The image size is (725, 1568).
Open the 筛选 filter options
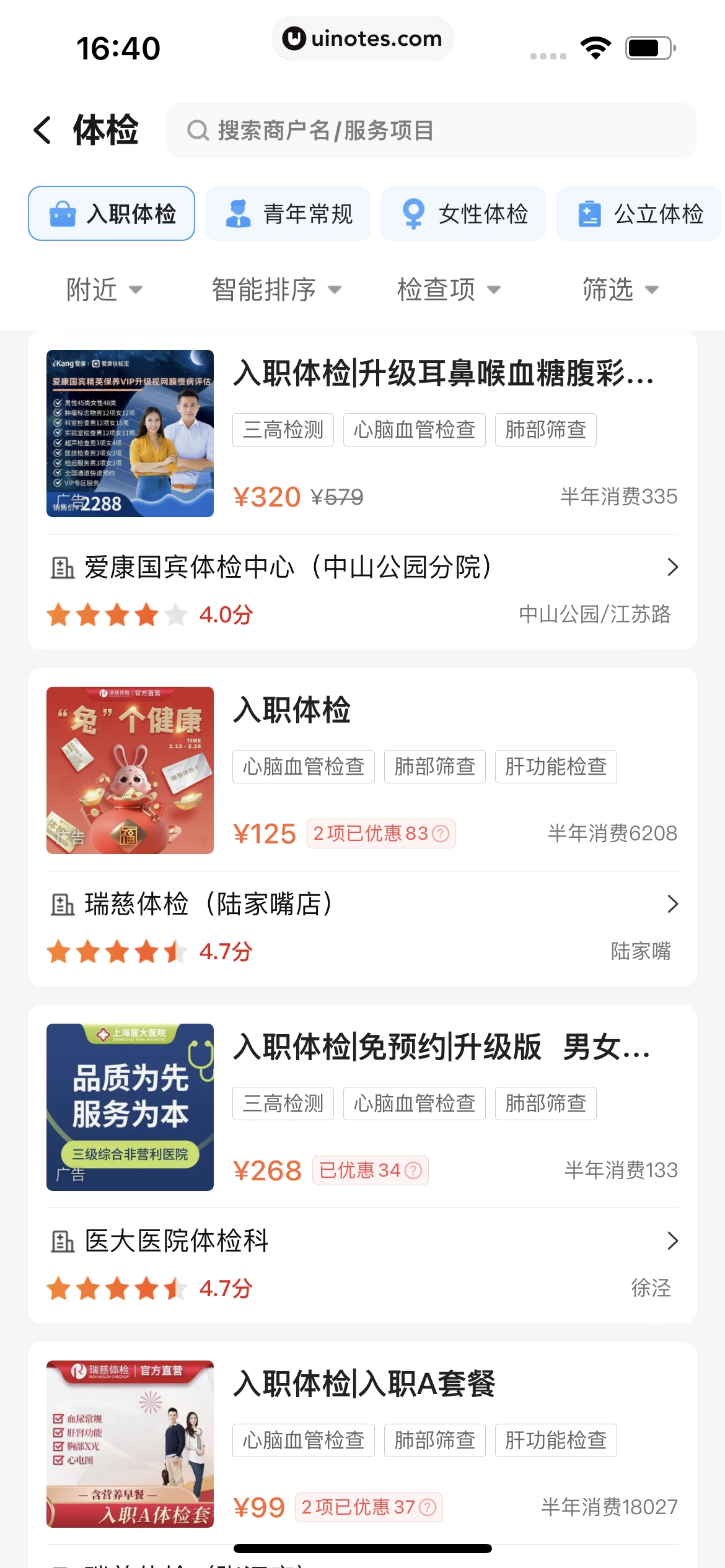point(620,289)
